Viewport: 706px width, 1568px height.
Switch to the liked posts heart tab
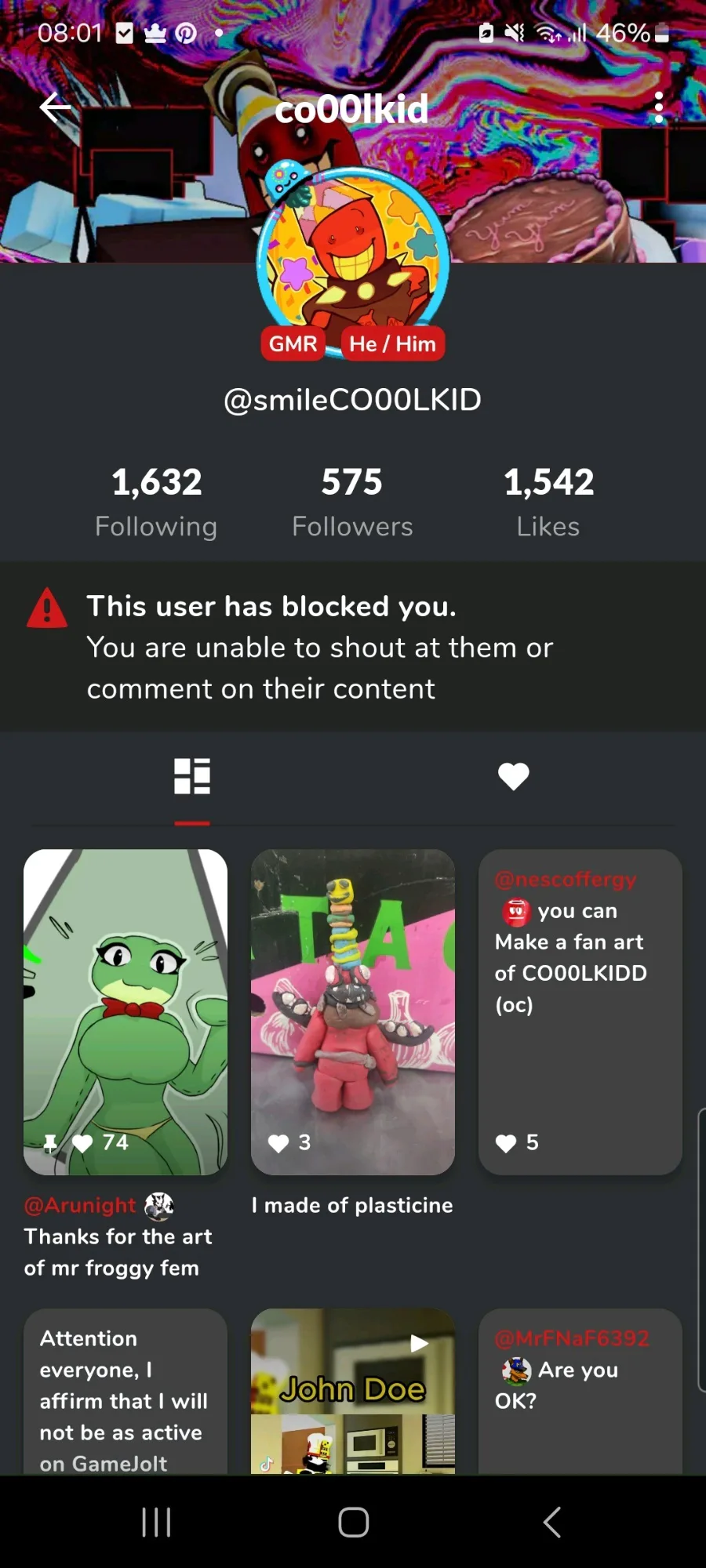pos(514,777)
